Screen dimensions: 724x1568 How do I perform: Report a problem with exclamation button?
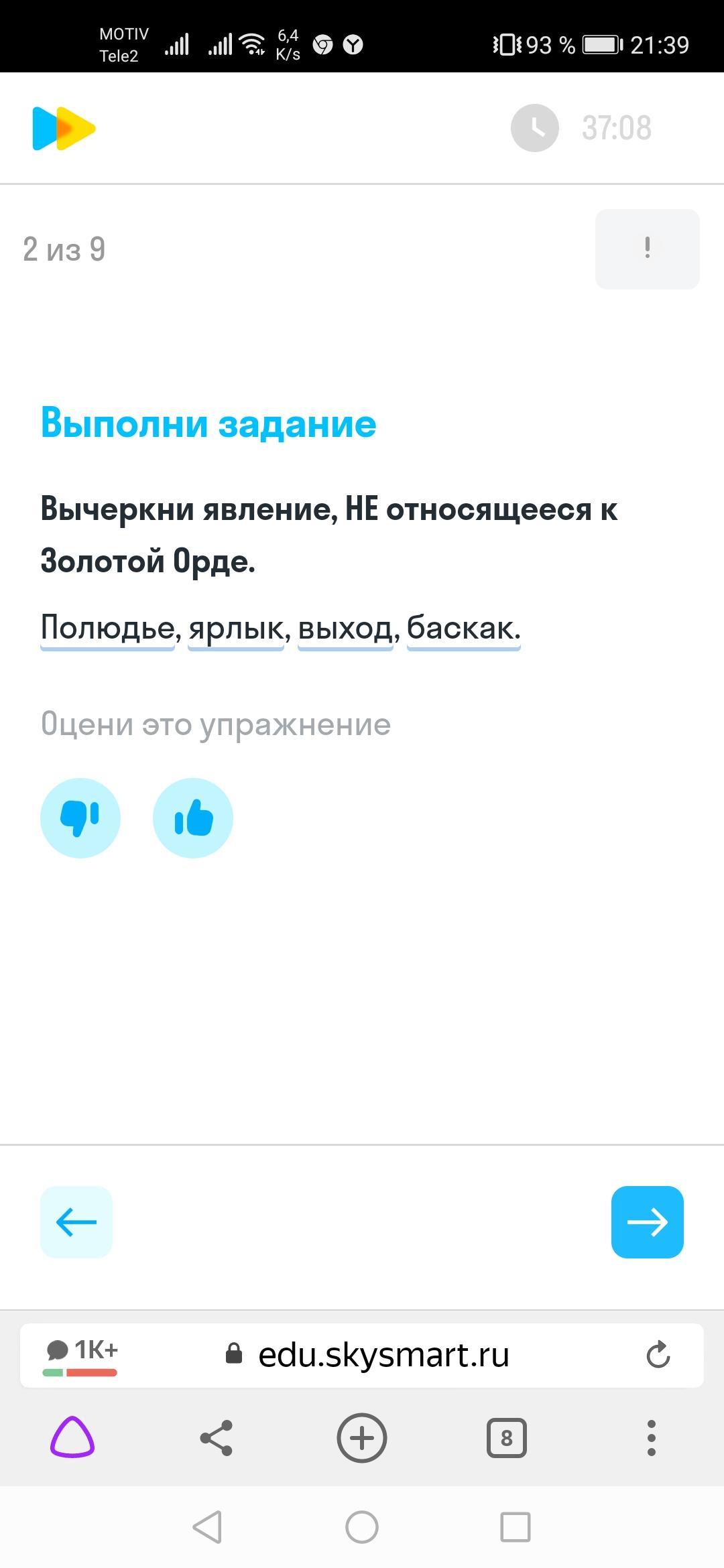647,249
